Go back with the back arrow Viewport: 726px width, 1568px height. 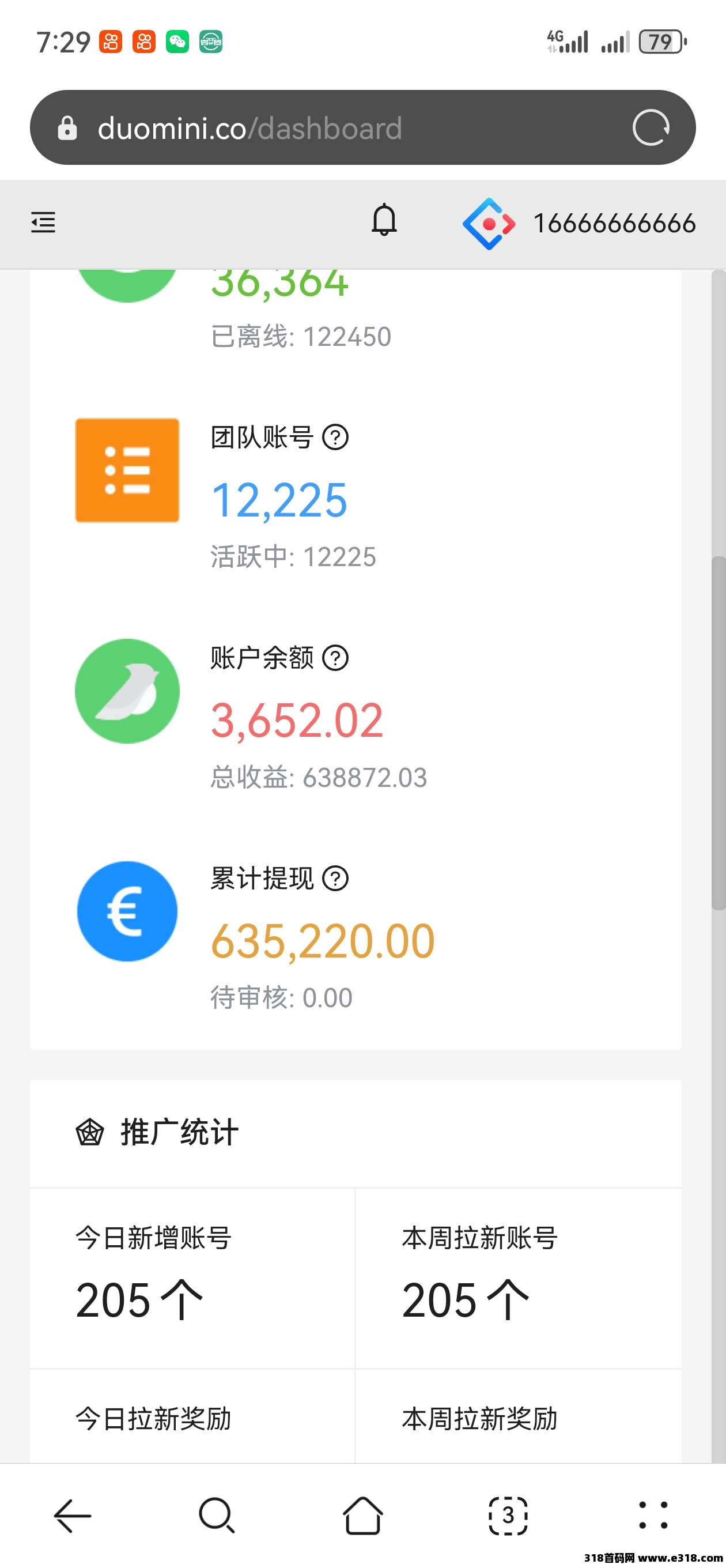(73, 1516)
